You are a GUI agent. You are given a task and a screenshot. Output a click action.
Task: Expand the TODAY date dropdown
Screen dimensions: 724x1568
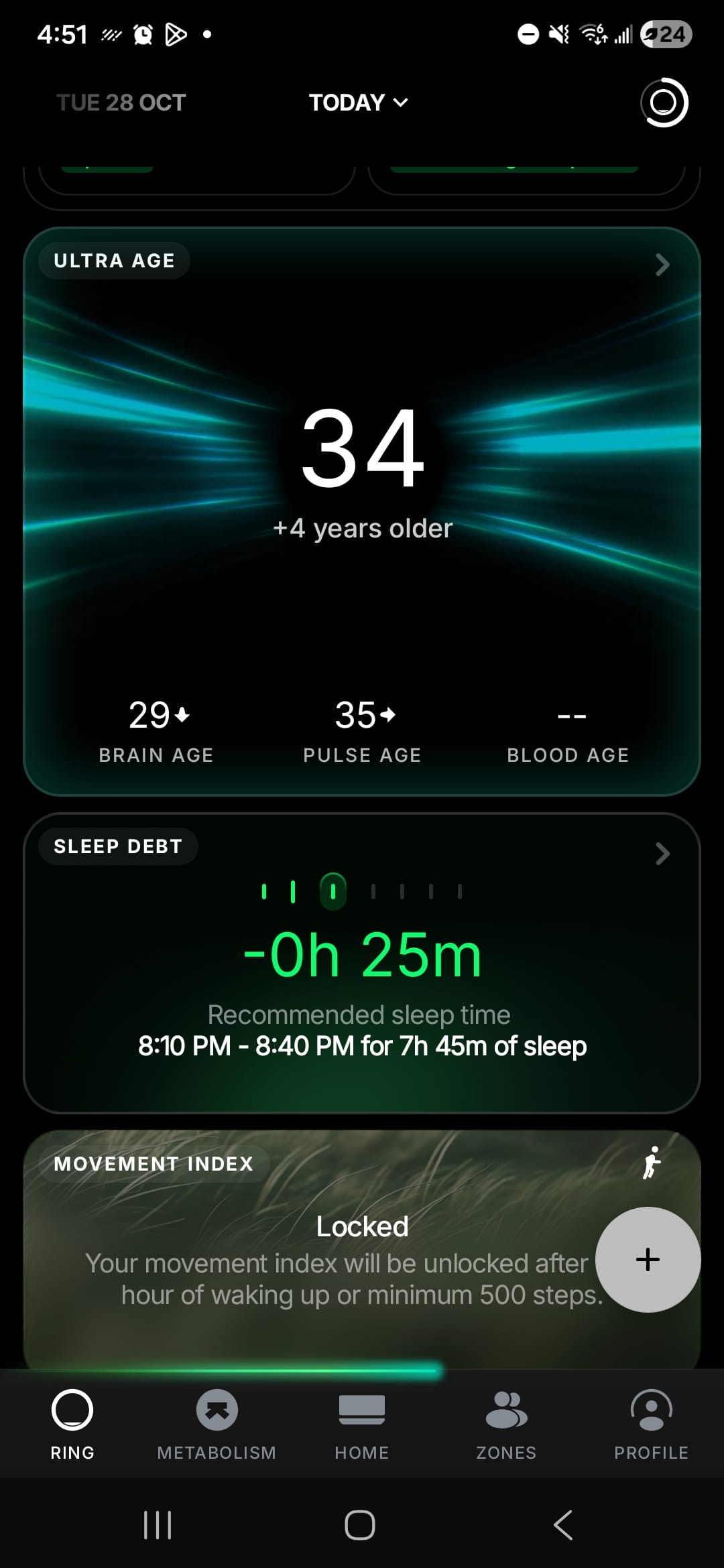(358, 103)
